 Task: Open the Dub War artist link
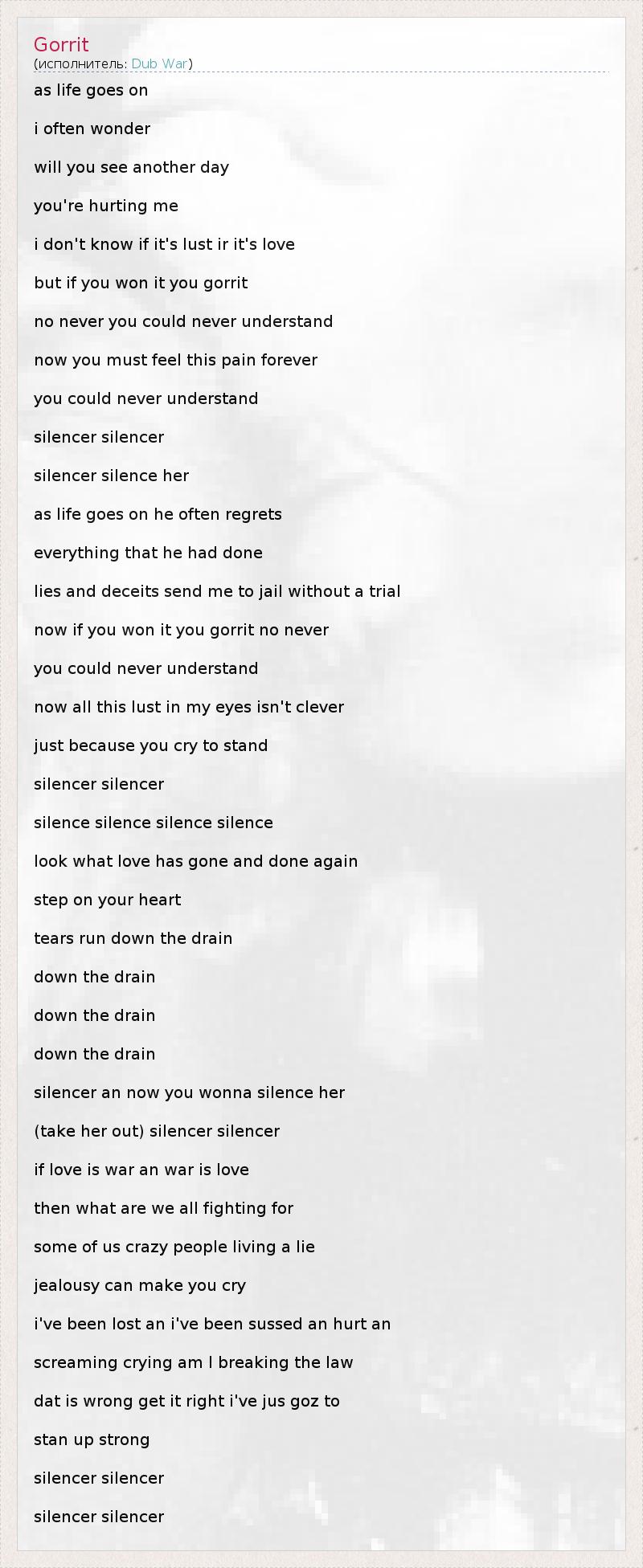(159, 63)
